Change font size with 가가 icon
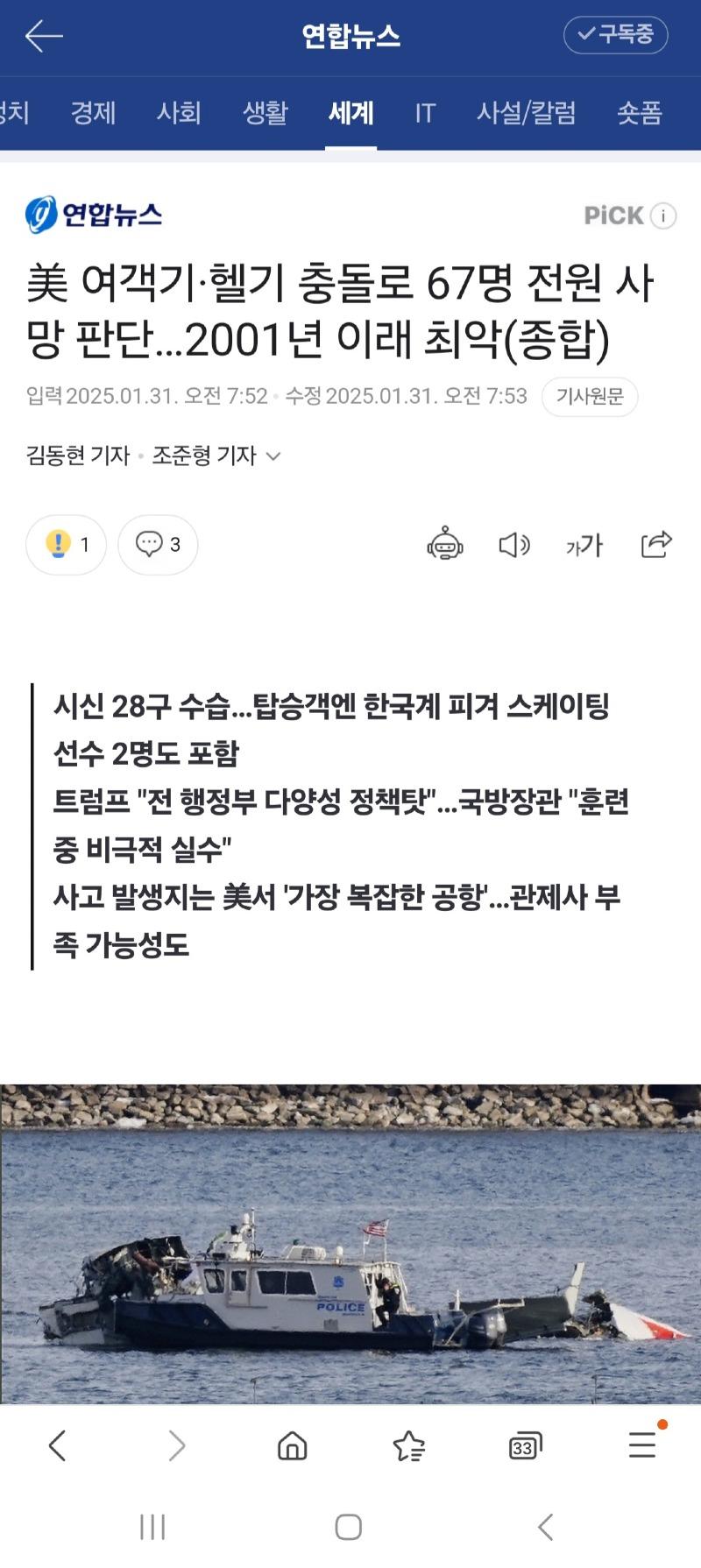This screenshot has height=1568, width=701. click(x=584, y=545)
